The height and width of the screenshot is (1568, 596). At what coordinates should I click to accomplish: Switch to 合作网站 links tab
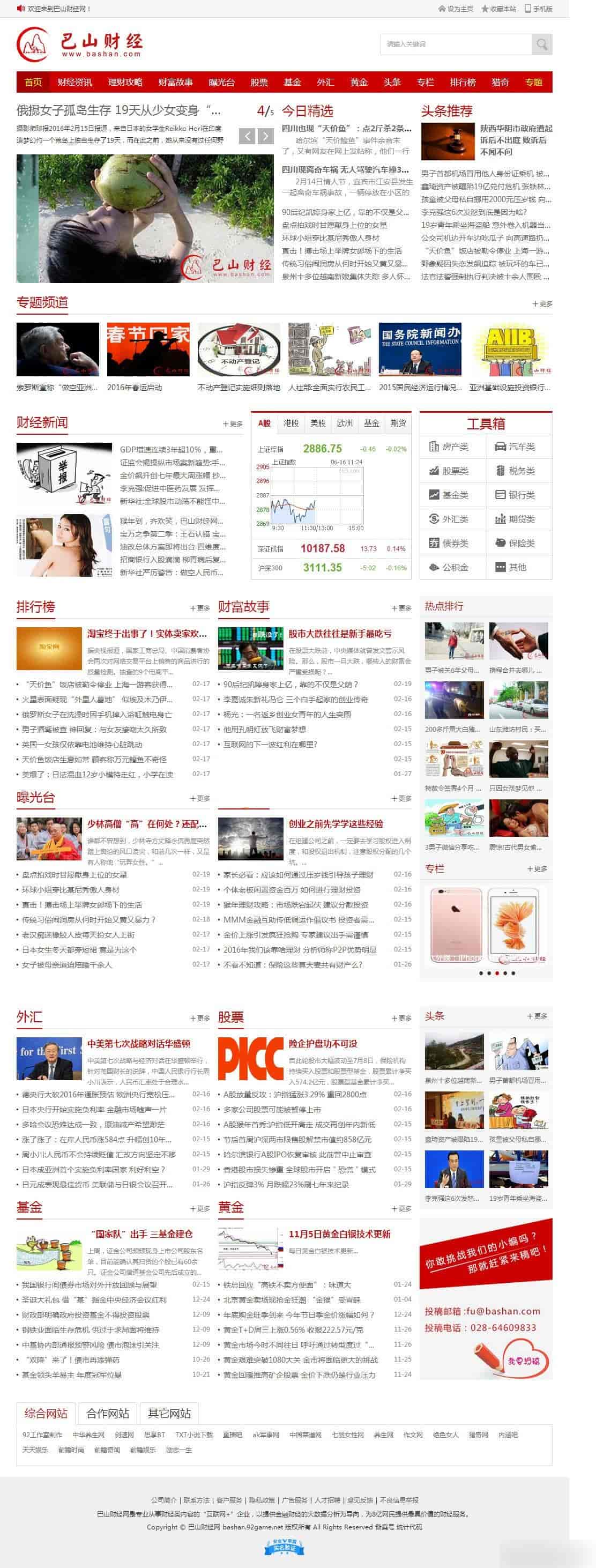[x=108, y=1414]
